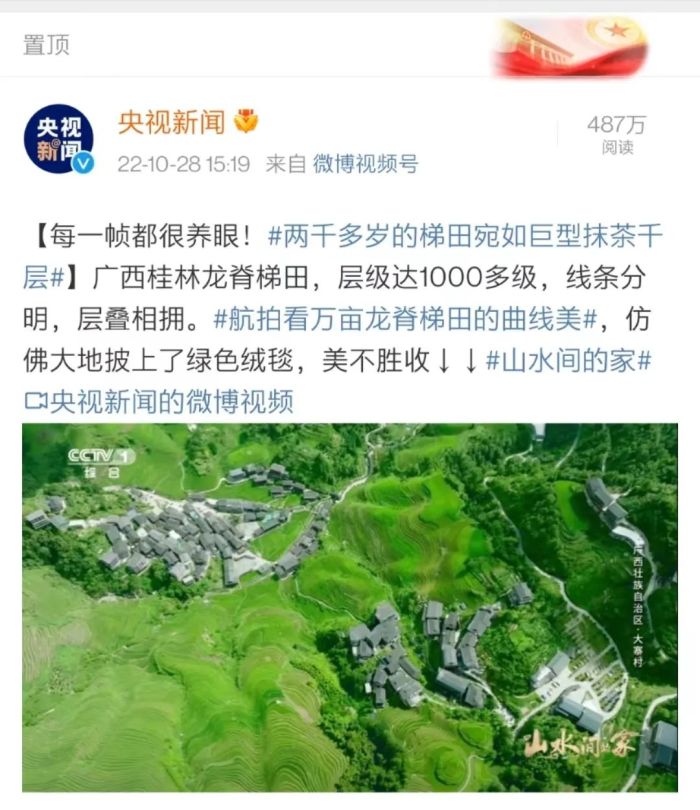Play the terraced fields video
This screenshot has width=700, height=810.
[x=350, y=607]
